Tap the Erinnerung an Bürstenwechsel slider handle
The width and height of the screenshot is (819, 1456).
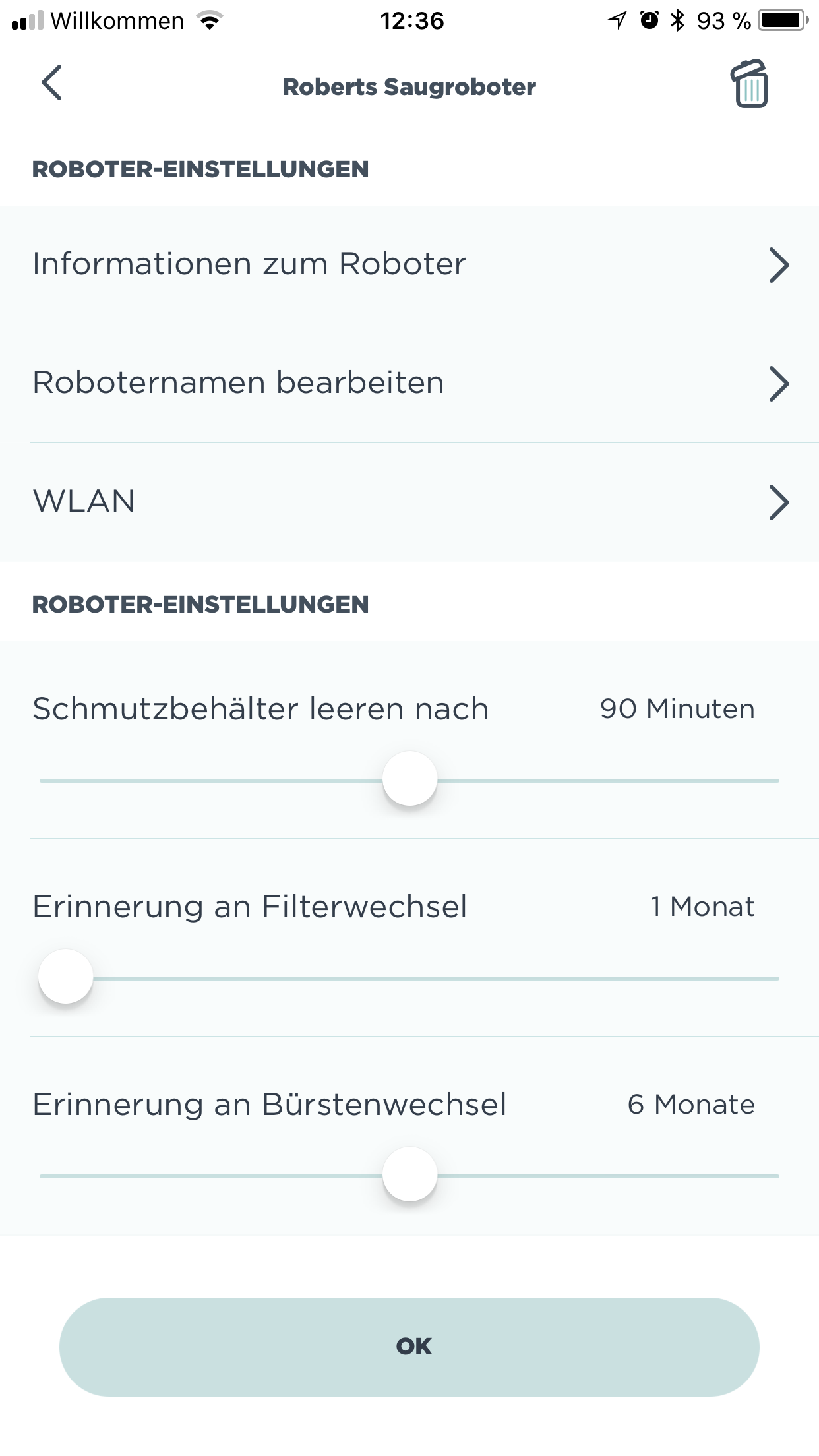[409, 1174]
